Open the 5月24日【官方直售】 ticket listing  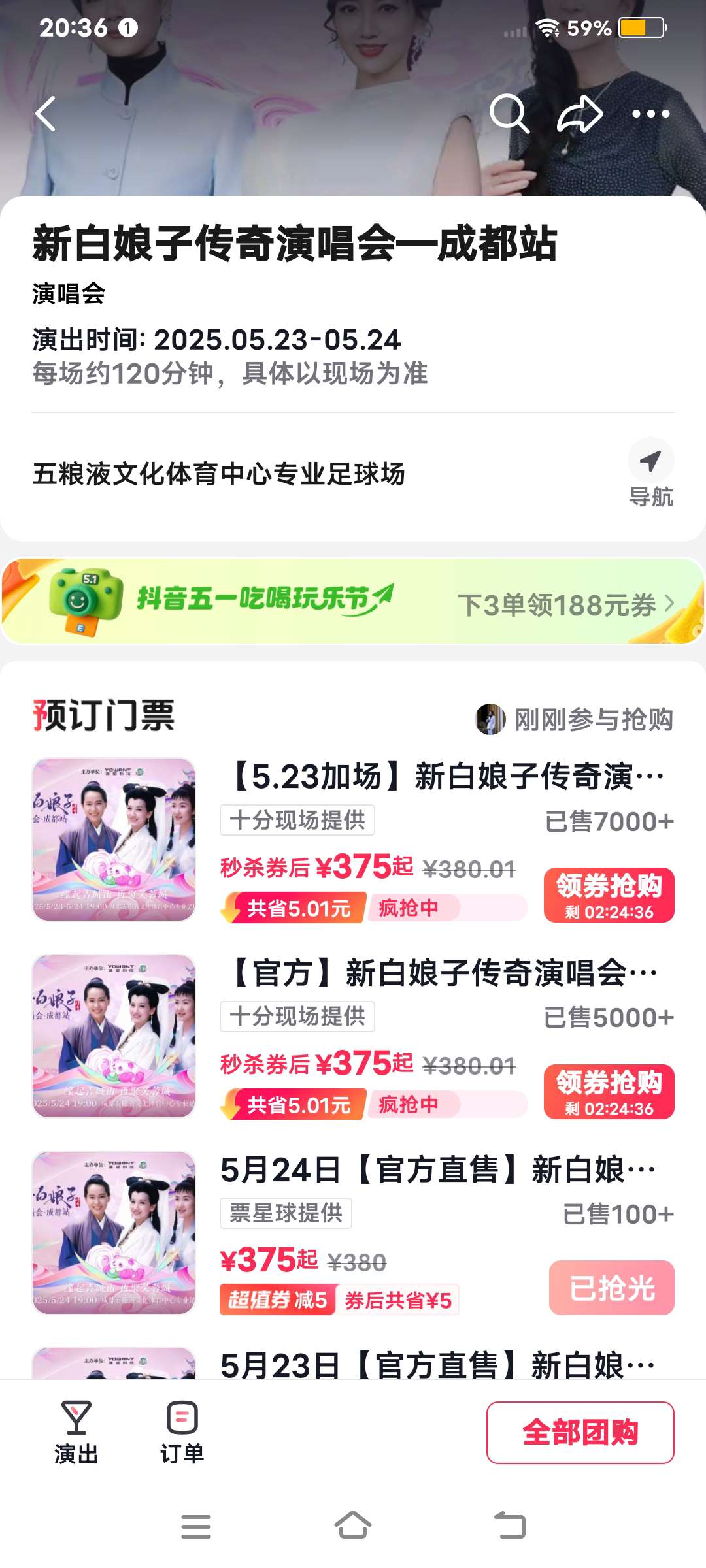(x=437, y=1170)
